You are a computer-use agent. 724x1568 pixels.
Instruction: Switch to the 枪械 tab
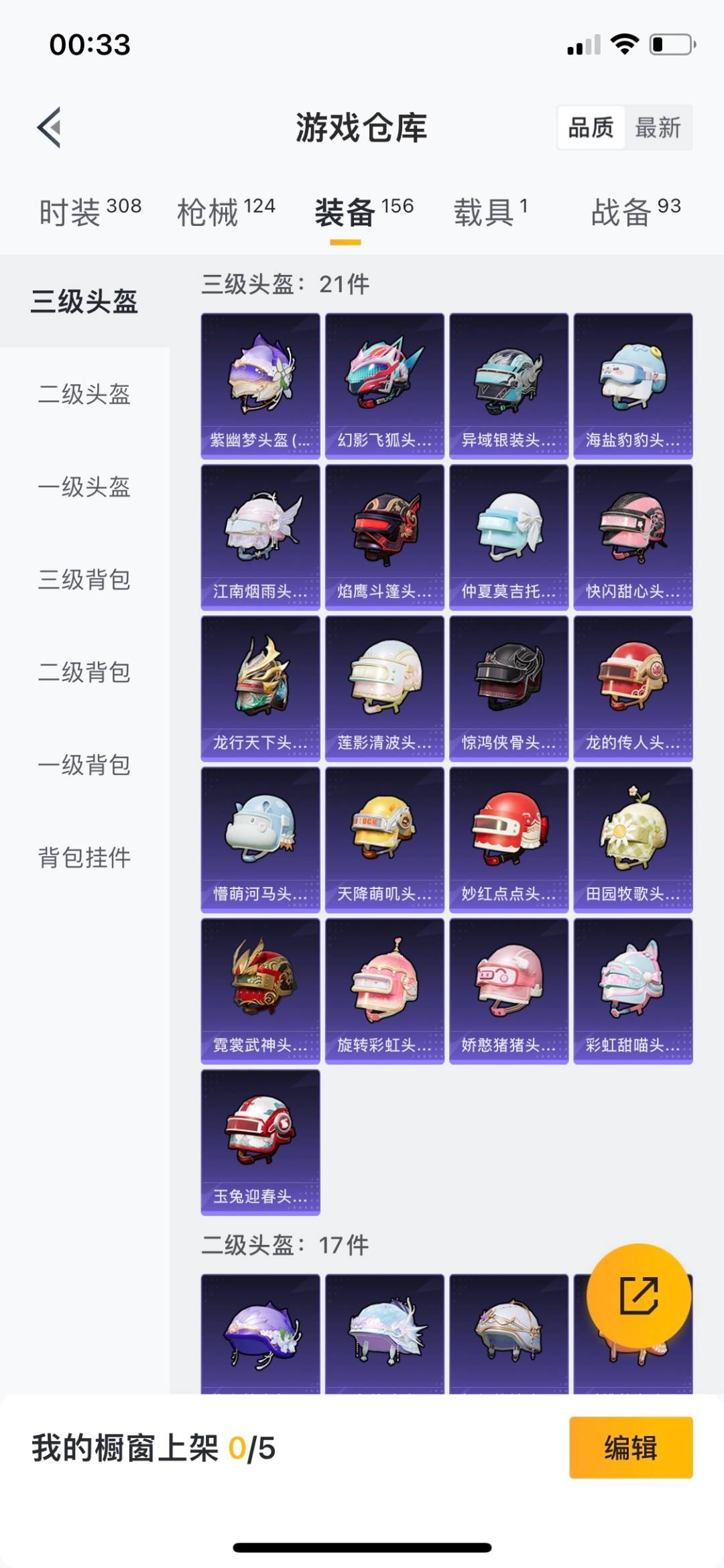point(226,212)
